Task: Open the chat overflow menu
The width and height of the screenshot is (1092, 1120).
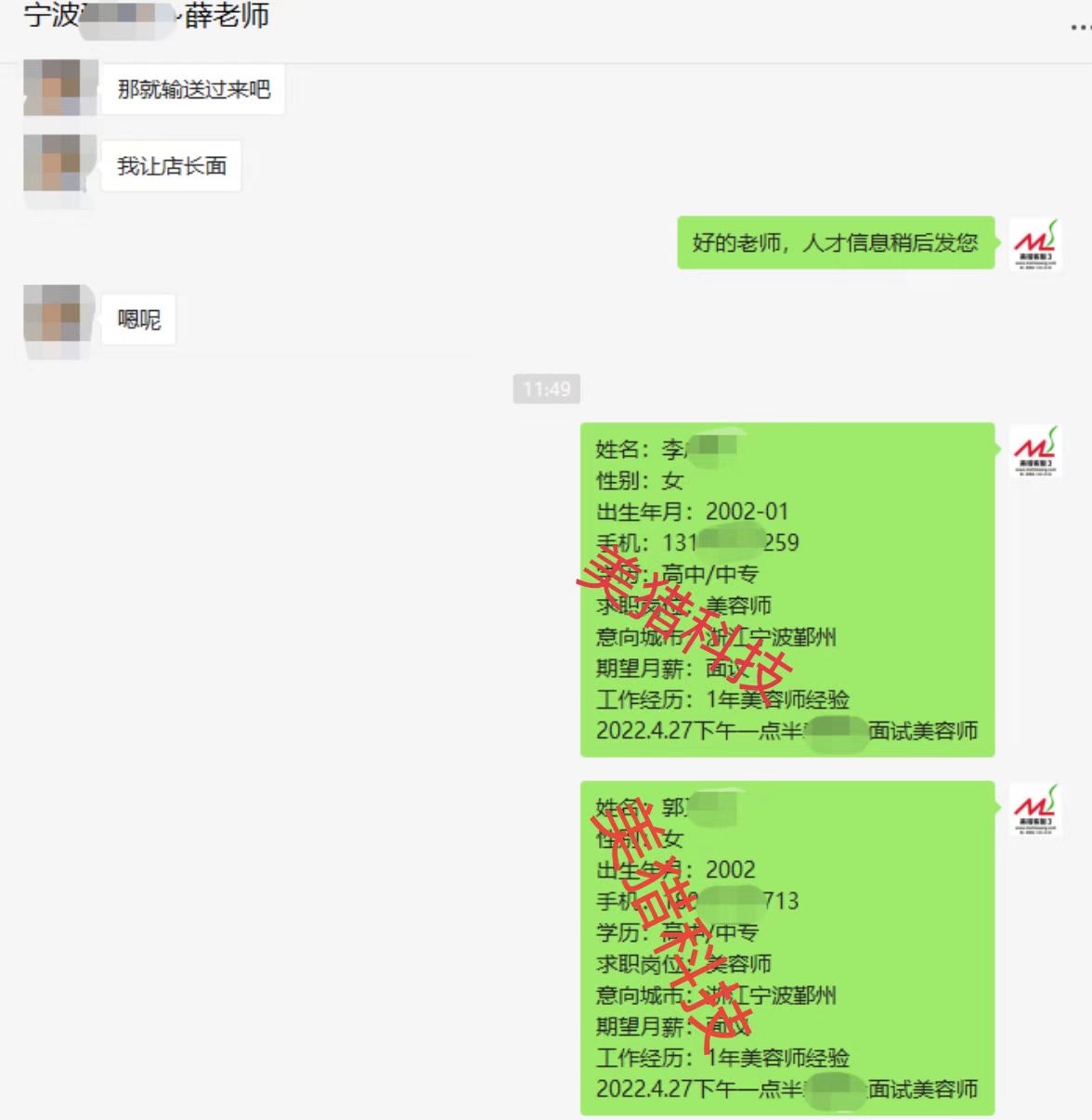Action: click(1080, 27)
